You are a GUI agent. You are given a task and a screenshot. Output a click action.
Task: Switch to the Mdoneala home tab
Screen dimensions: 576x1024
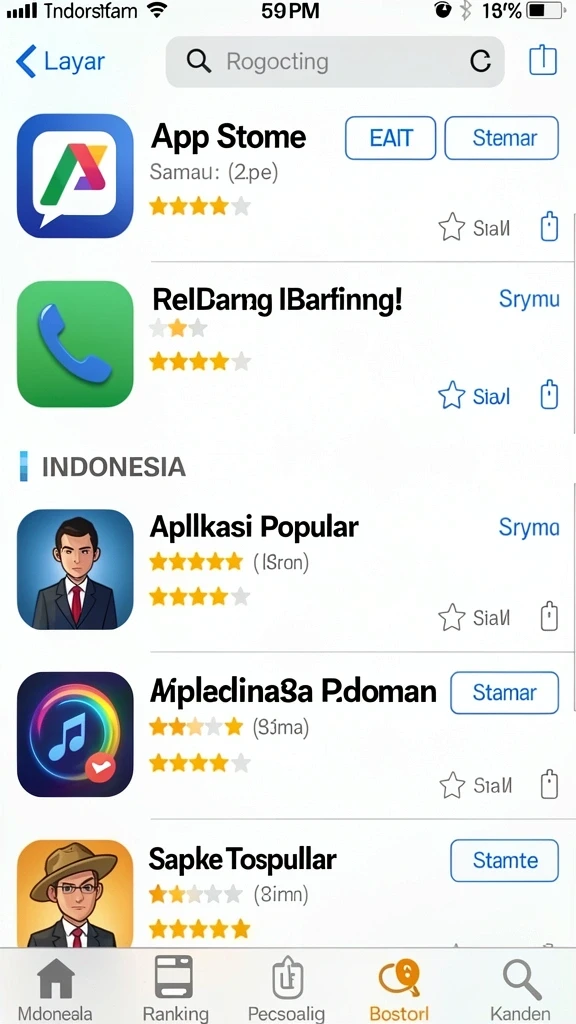[55, 987]
